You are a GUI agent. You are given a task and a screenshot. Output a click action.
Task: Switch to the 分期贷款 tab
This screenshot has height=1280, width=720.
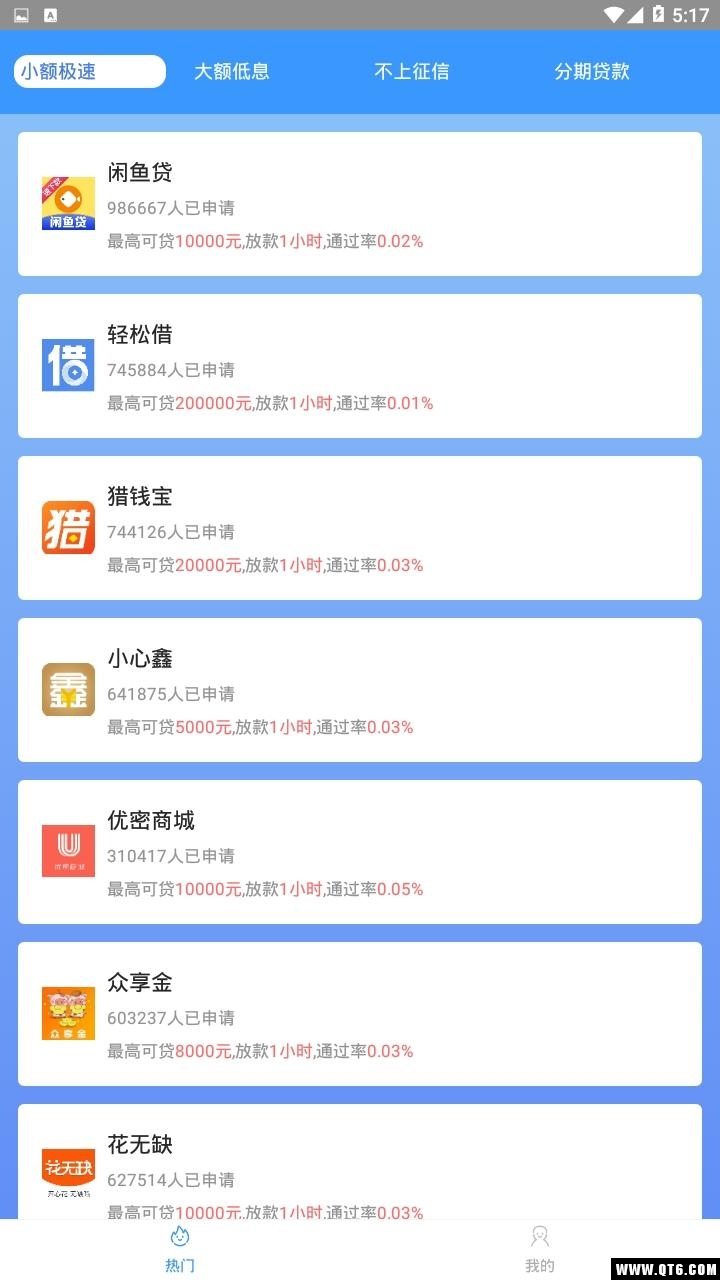point(592,71)
